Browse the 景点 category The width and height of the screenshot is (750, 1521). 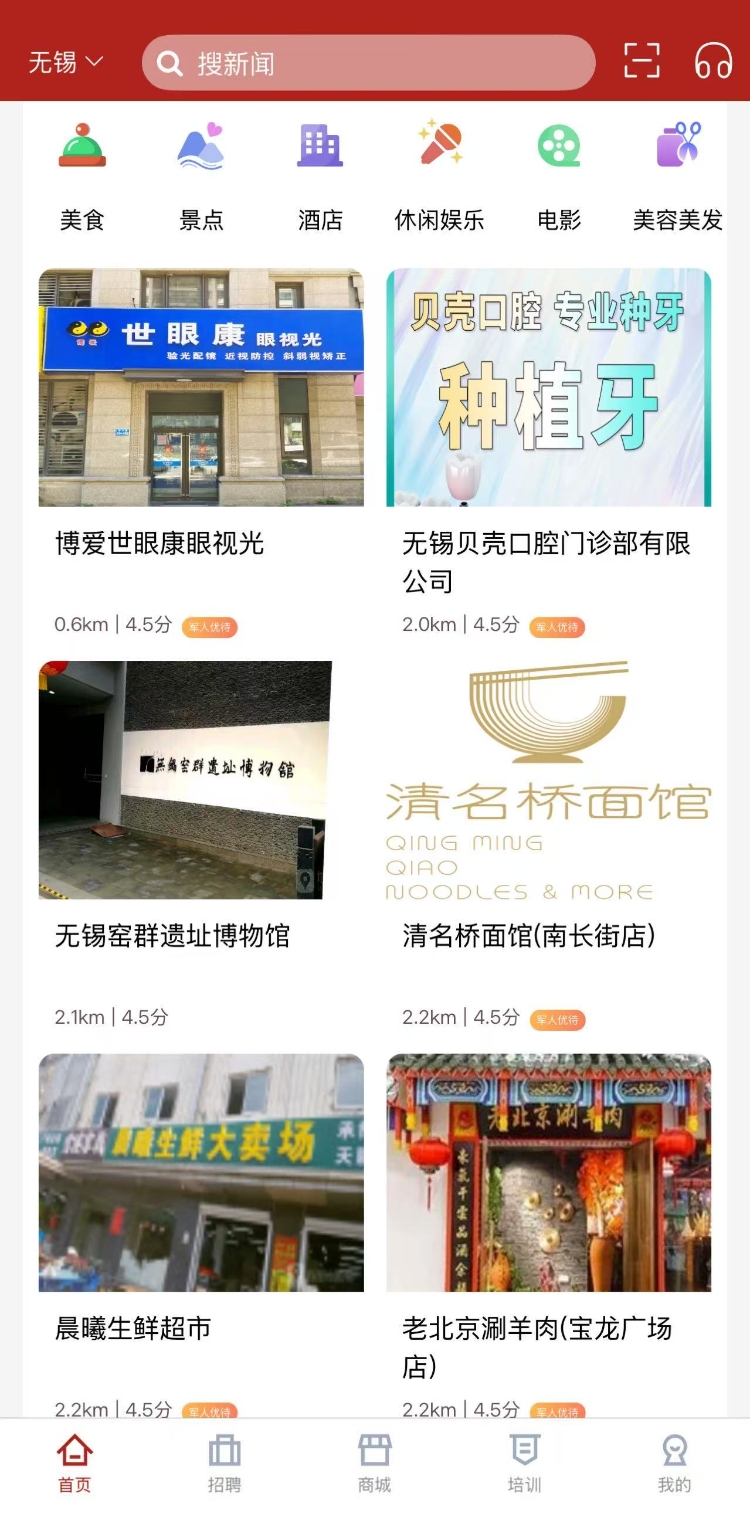[x=201, y=176]
